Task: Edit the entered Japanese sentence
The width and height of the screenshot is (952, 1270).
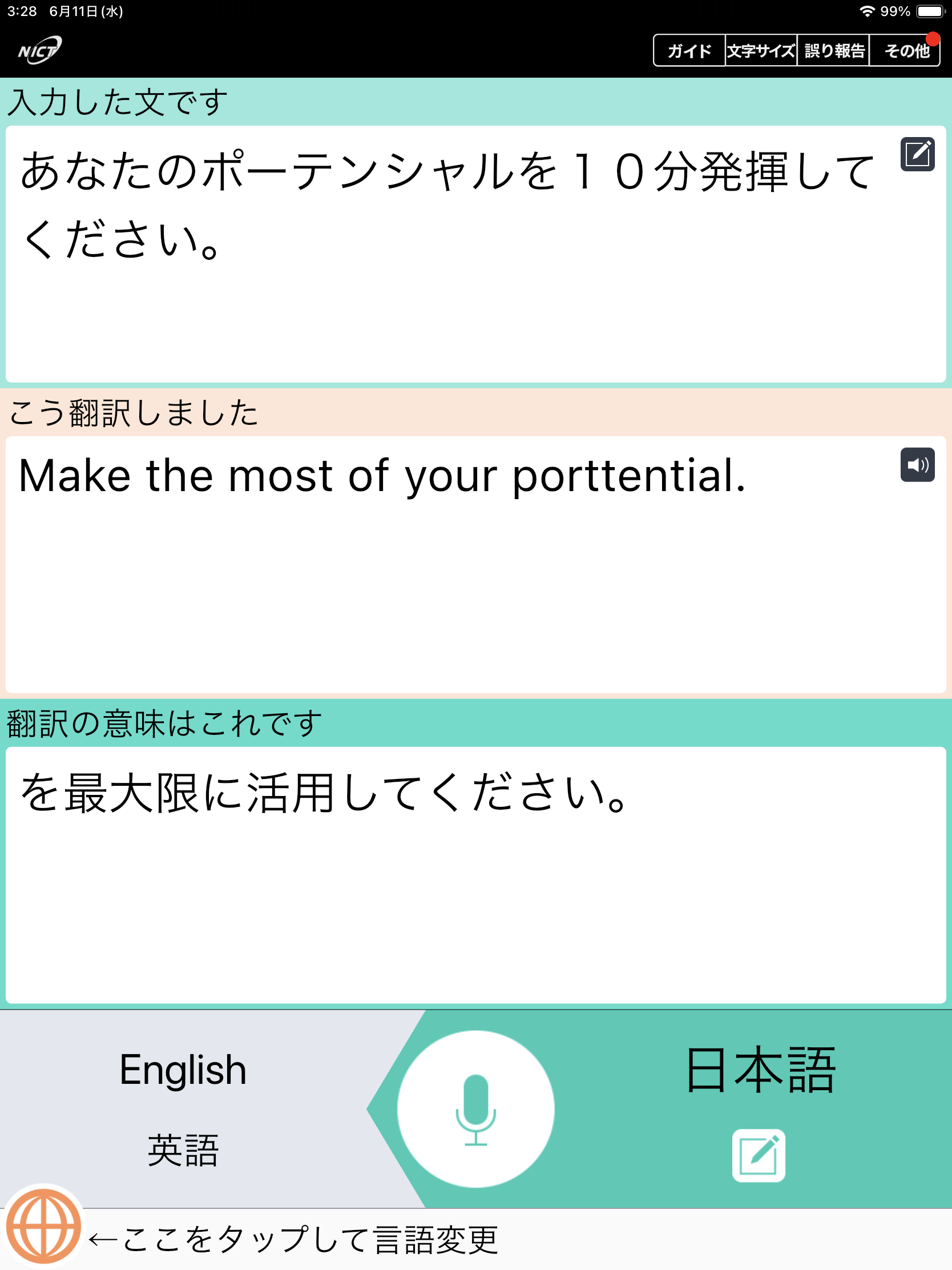Action: pos(917,154)
